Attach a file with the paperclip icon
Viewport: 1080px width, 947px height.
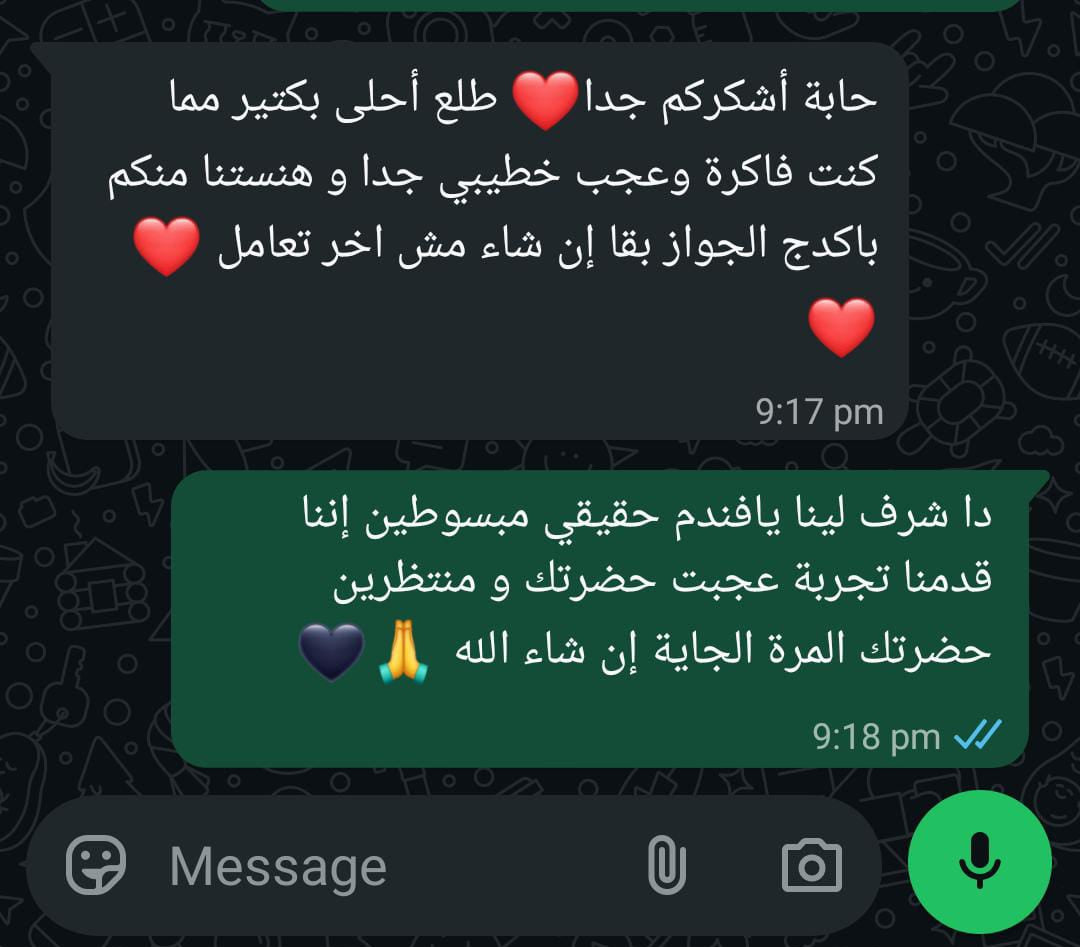pos(667,866)
